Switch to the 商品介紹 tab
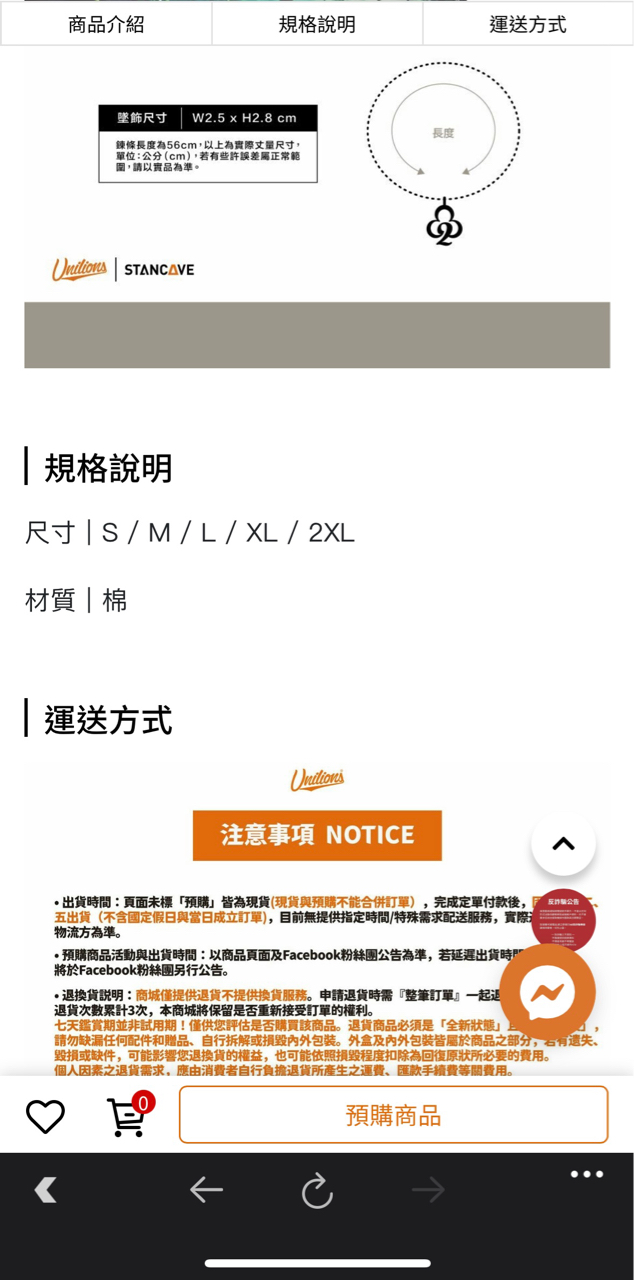 [x=106, y=25]
